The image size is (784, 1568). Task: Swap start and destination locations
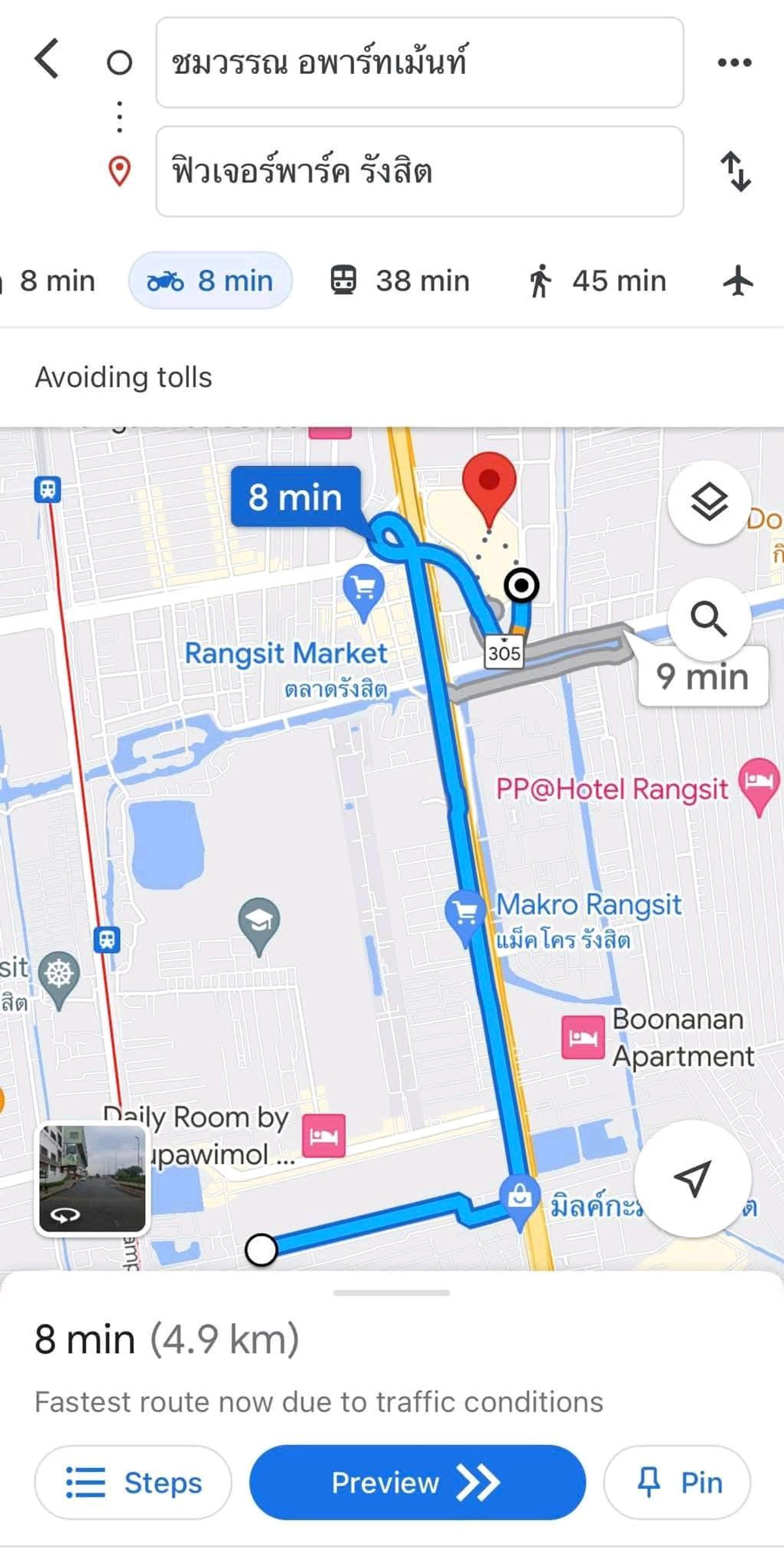coord(736,171)
